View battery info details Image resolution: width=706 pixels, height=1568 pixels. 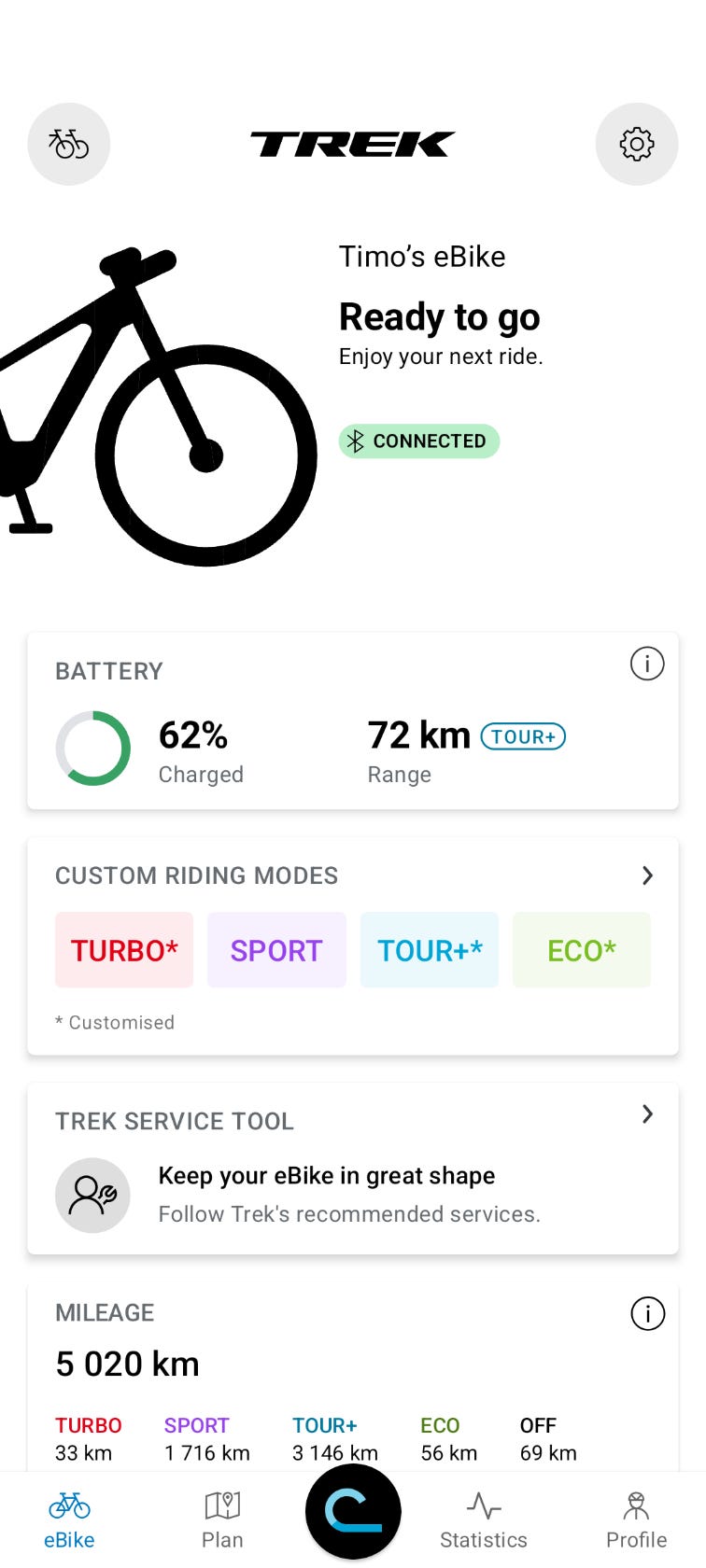click(647, 664)
